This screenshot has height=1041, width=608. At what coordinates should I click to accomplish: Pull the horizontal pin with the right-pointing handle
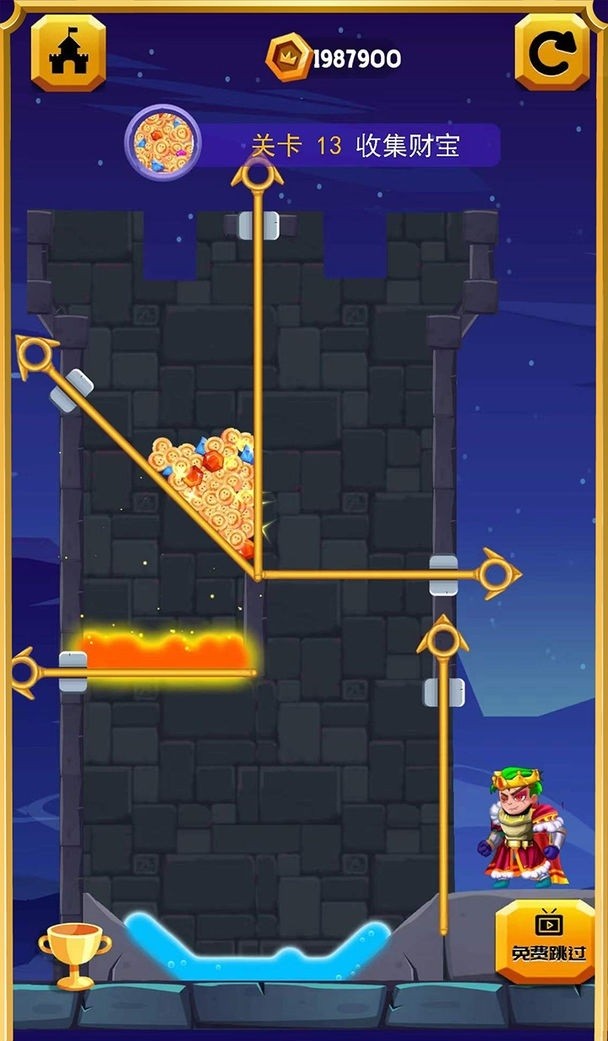pos(494,574)
